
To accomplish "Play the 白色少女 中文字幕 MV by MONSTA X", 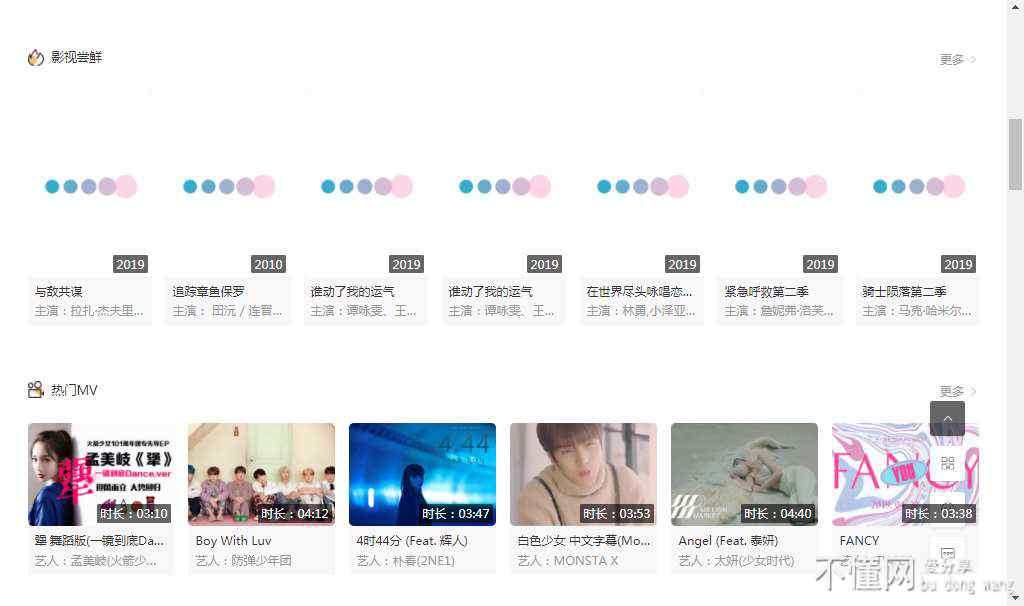I will click(583, 474).
